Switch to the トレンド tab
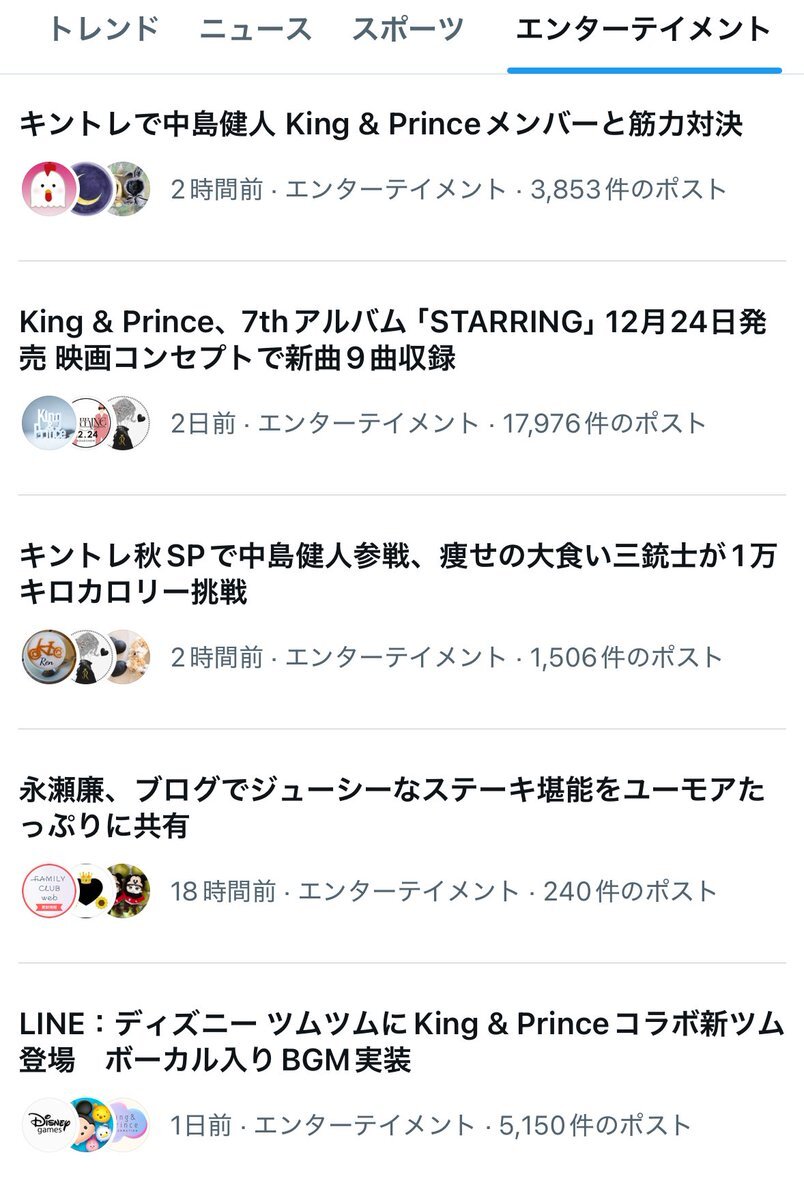The image size is (804, 1200). click(103, 30)
